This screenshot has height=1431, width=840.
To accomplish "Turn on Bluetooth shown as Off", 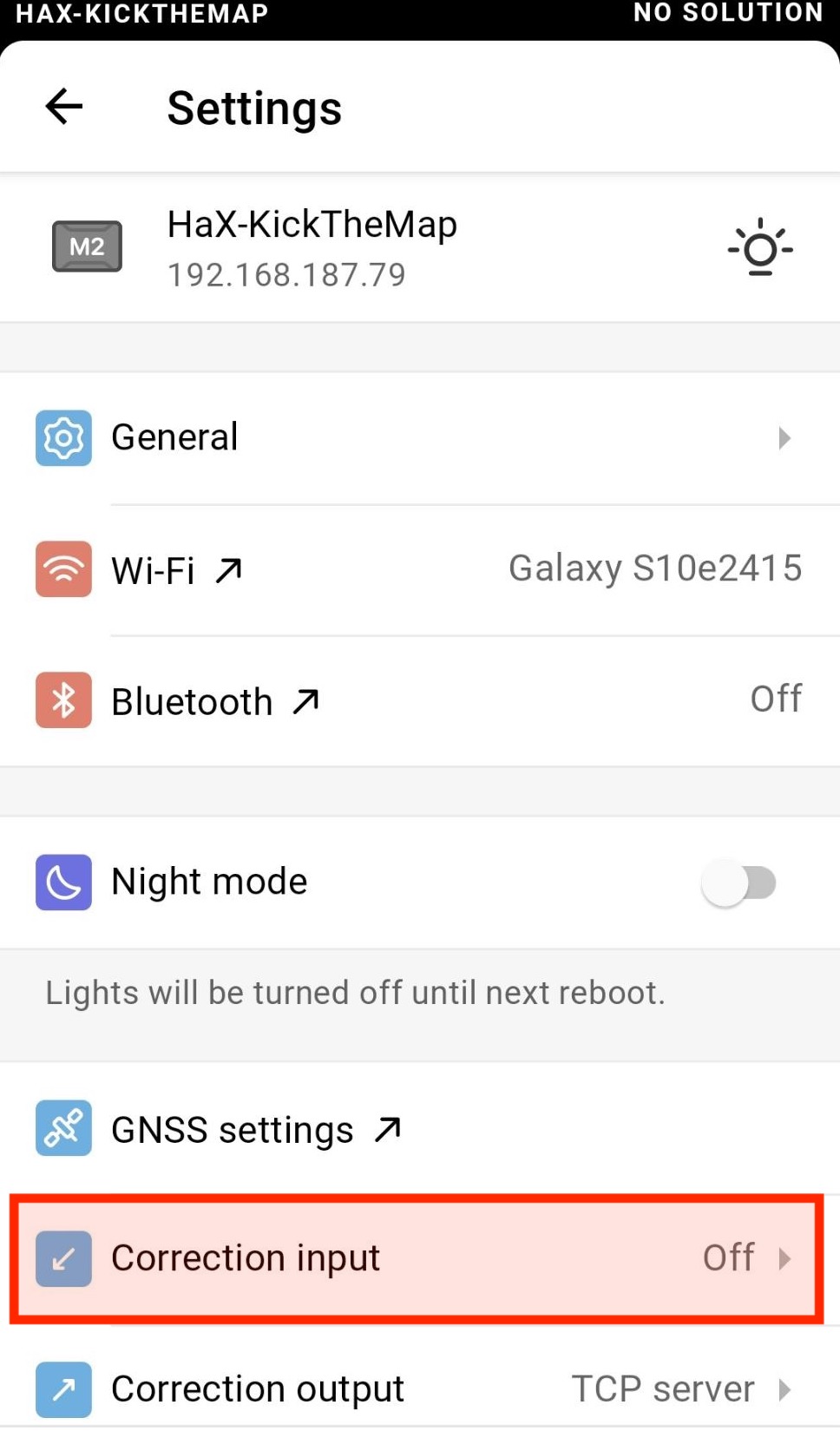I will click(x=776, y=699).
